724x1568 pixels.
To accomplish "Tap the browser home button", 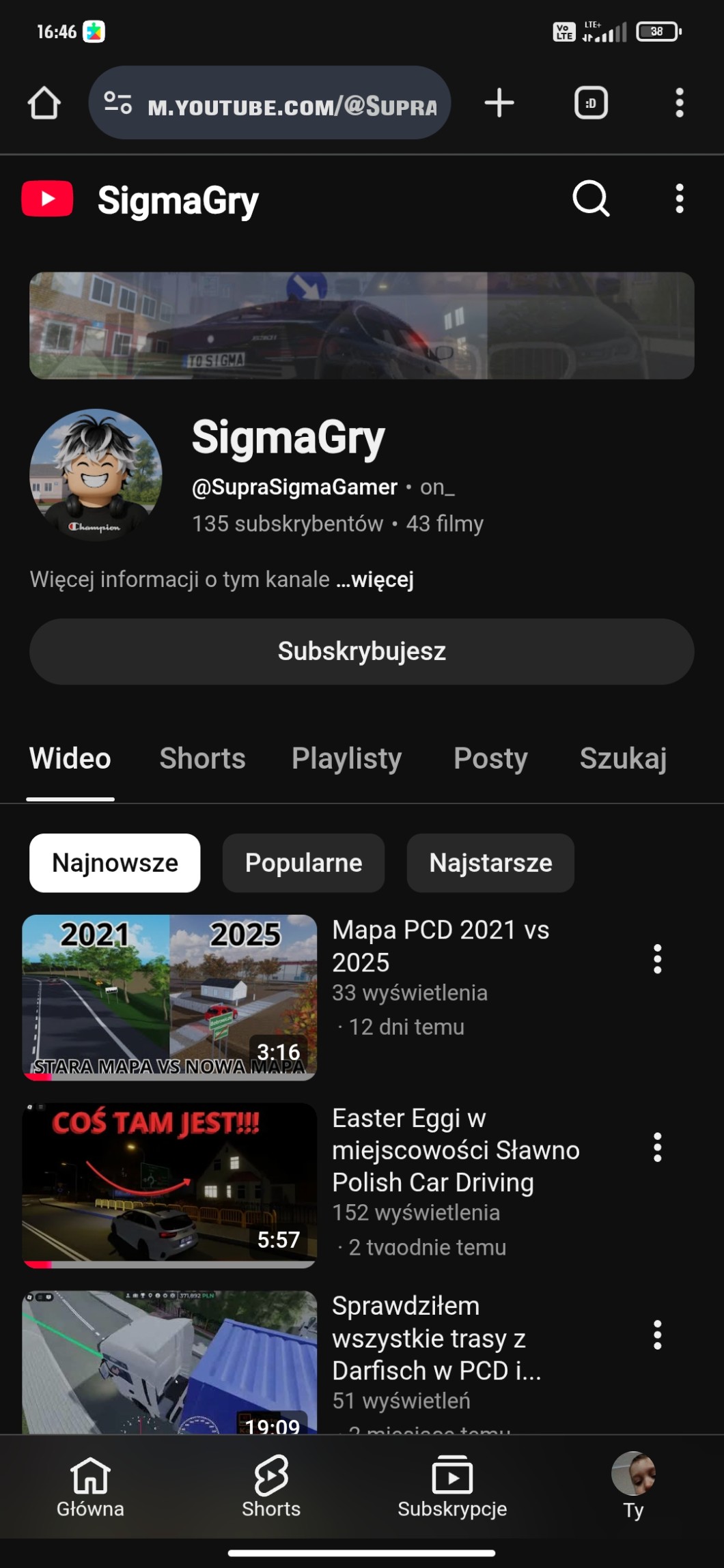I will (x=44, y=103).
